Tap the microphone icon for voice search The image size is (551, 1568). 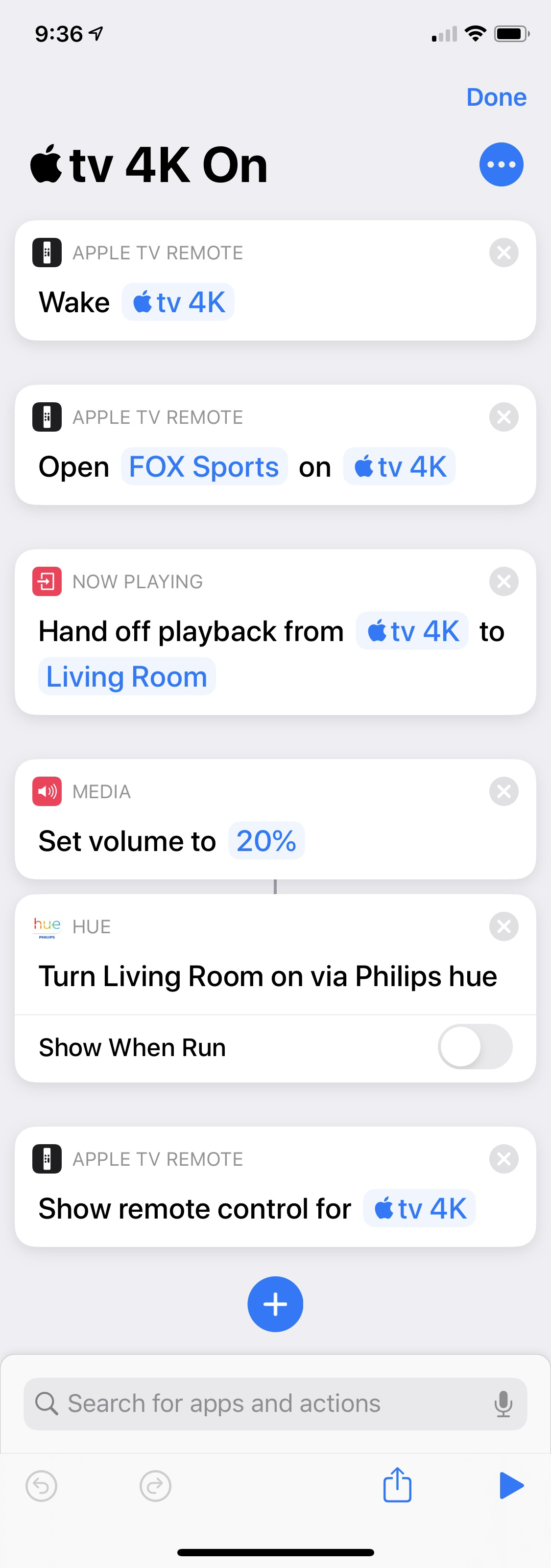[503, 1404]
